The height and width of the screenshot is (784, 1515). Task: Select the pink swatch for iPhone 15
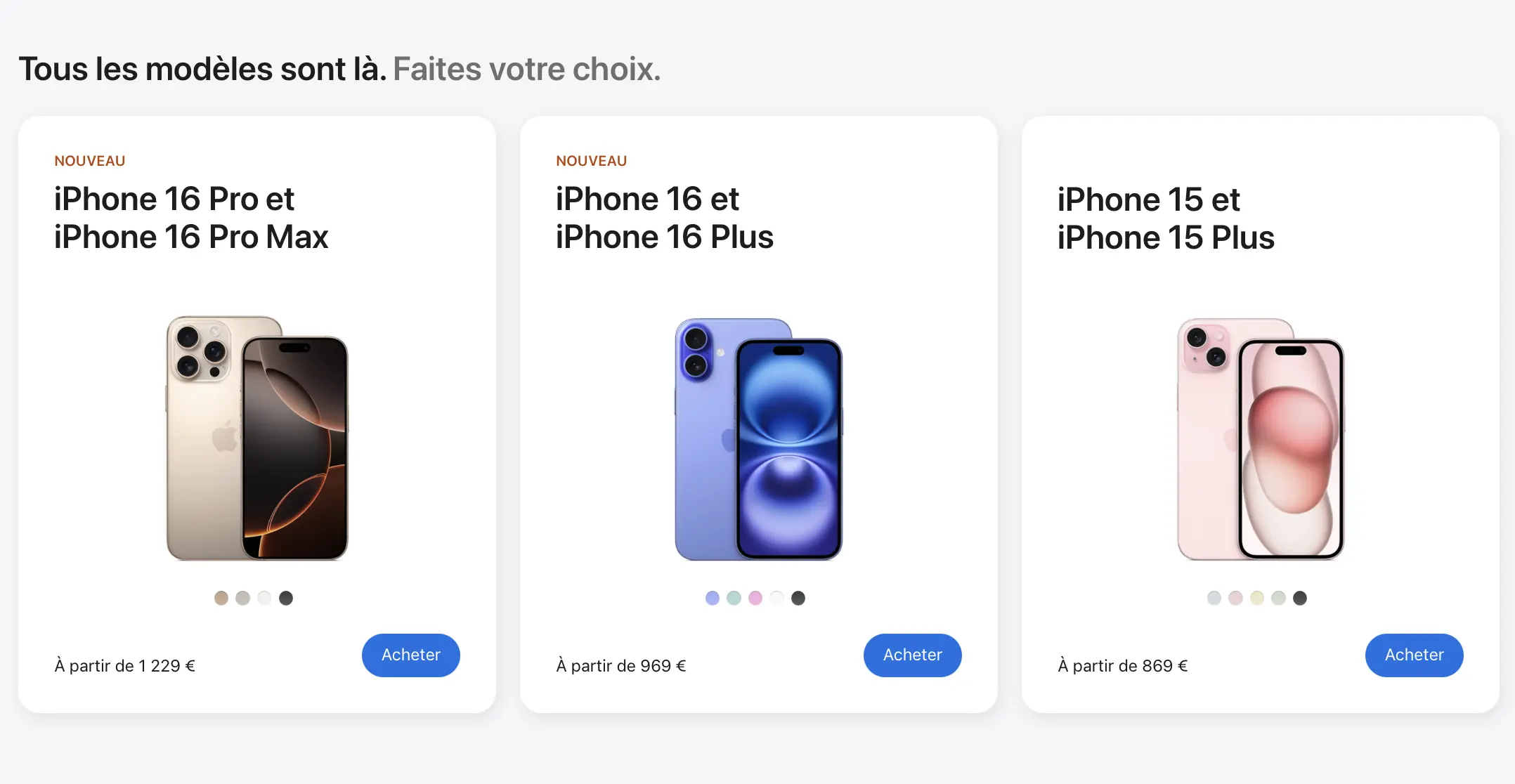click(x=1235, y=598)
